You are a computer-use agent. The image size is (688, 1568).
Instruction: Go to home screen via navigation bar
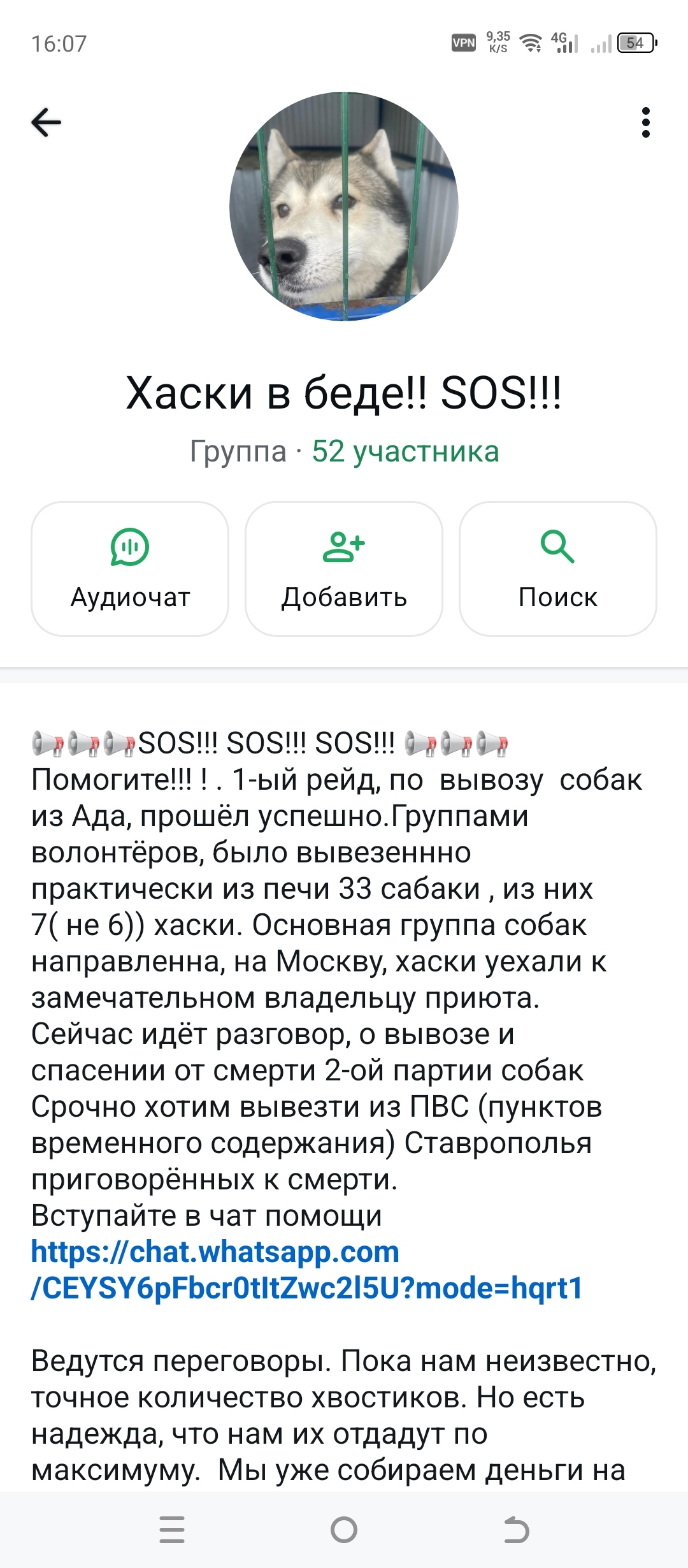tap(344, 1530)
